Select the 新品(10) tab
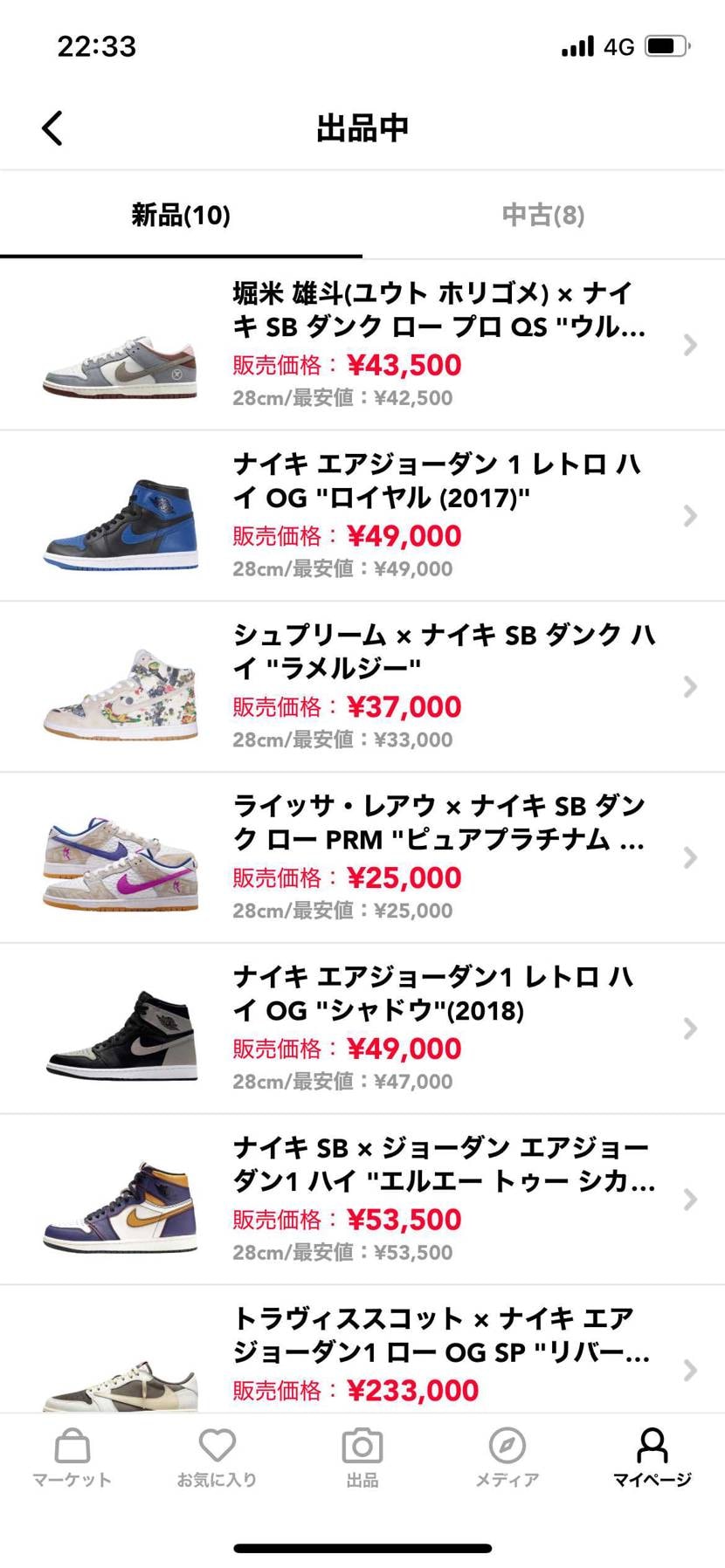Image resolution: width=725 pixels, height=1568 pixels. pos(181,215)
